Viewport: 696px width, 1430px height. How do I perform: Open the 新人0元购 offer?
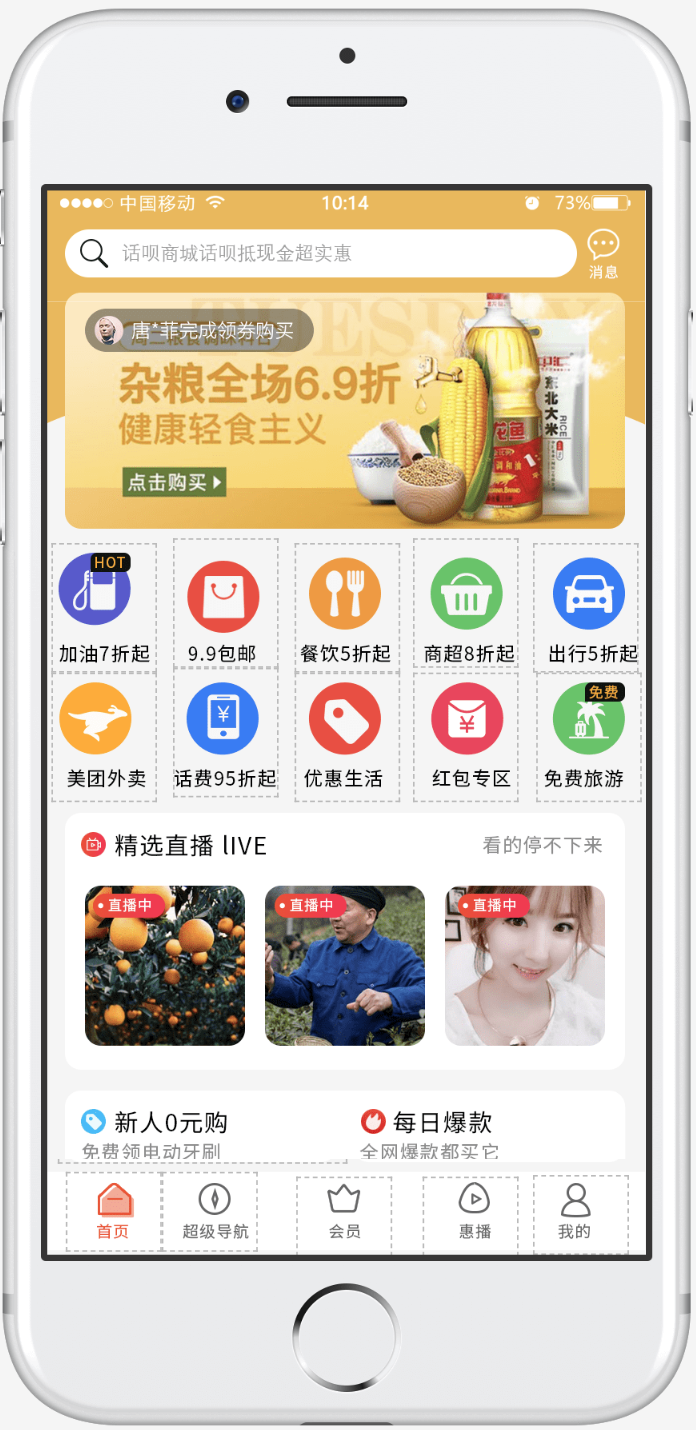170,1132
